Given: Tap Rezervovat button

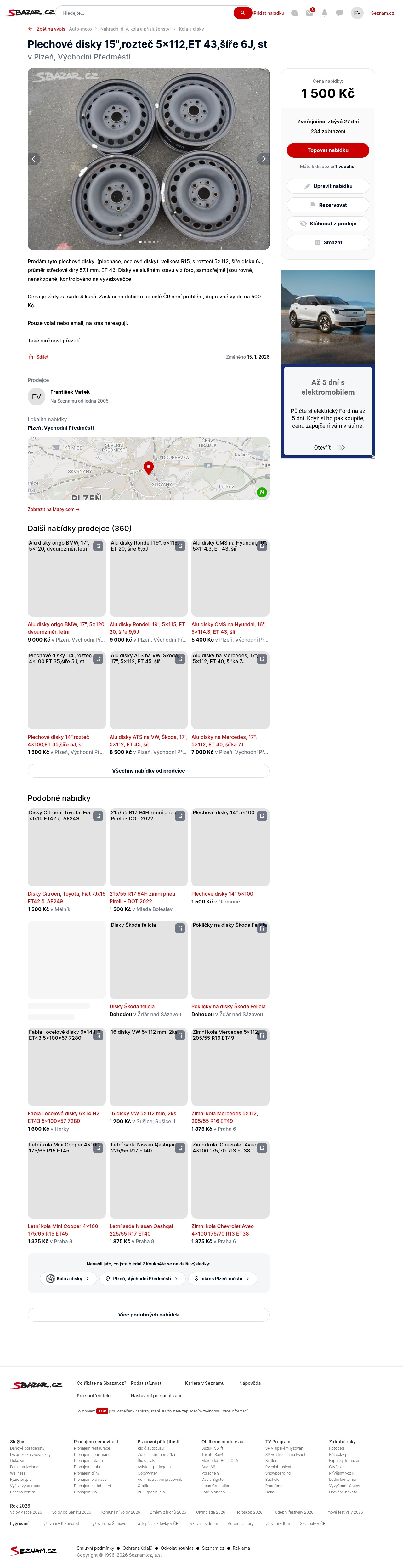Looking at the screenshot, I should pos(327,205).
